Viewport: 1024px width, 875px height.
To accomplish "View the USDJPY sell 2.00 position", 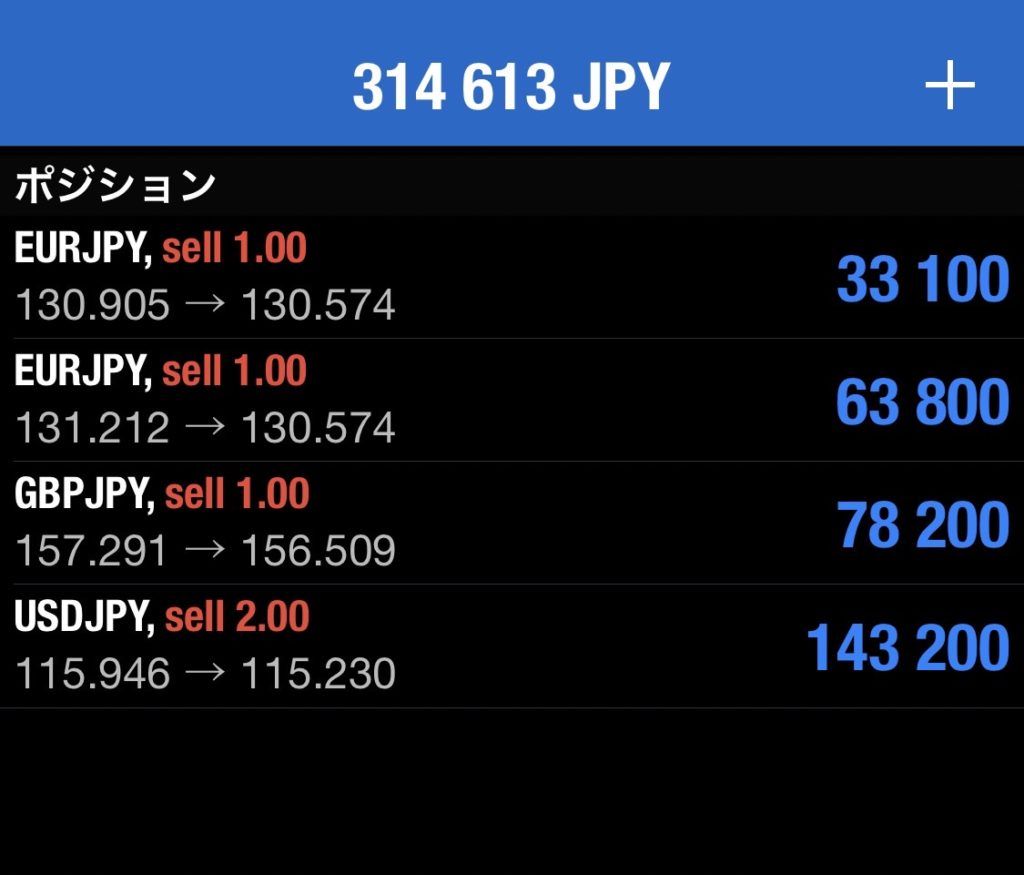I will 510,646.
